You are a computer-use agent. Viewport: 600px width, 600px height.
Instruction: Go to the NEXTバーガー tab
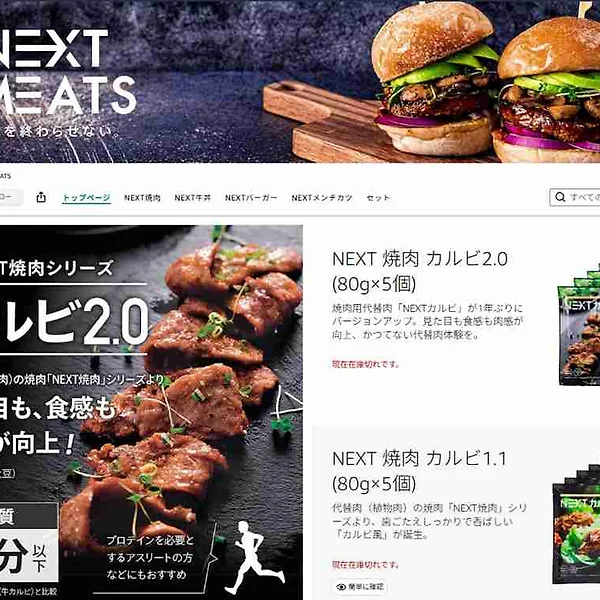pos(250,198)
